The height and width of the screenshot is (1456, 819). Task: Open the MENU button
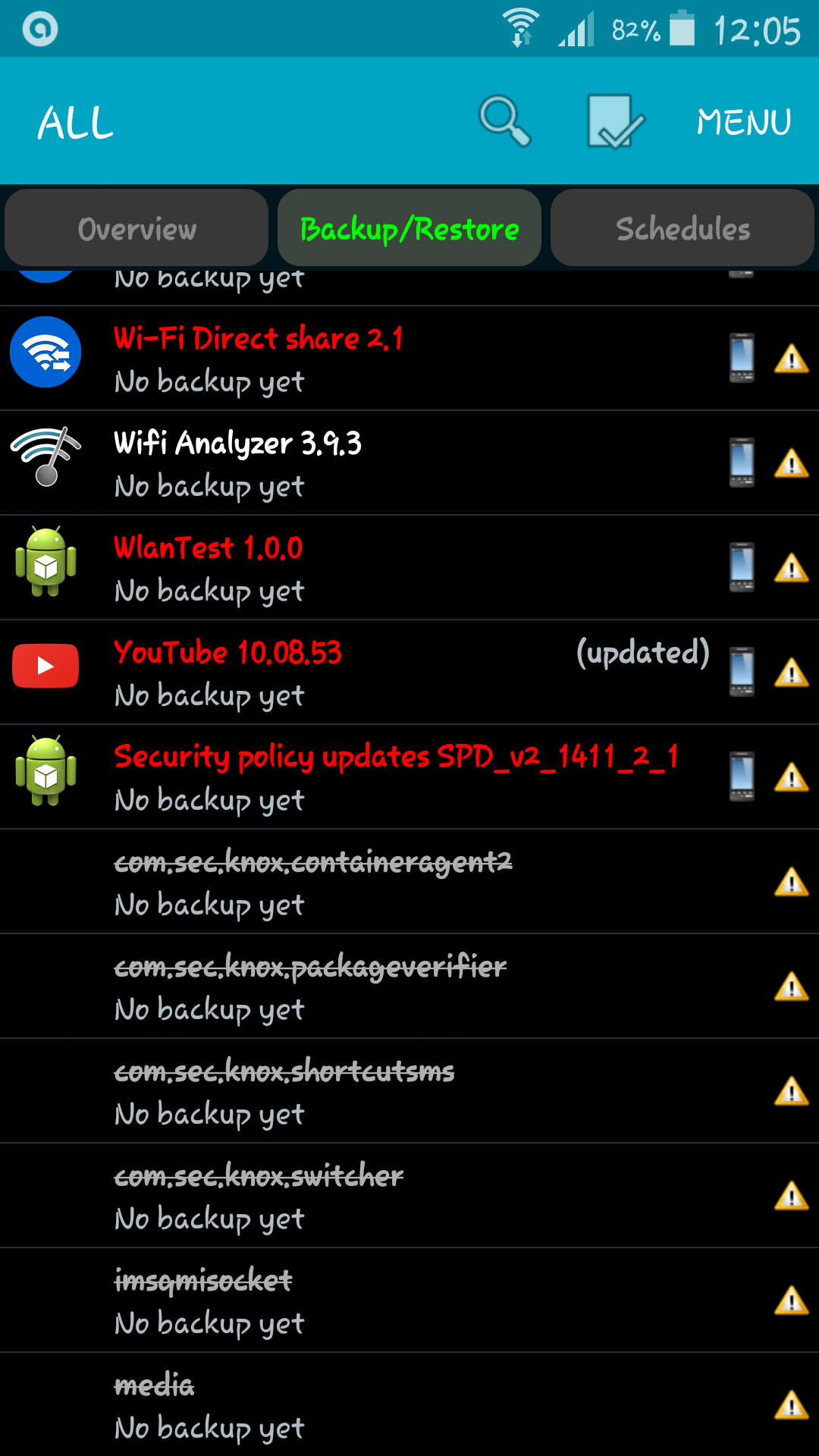[744, 122]
